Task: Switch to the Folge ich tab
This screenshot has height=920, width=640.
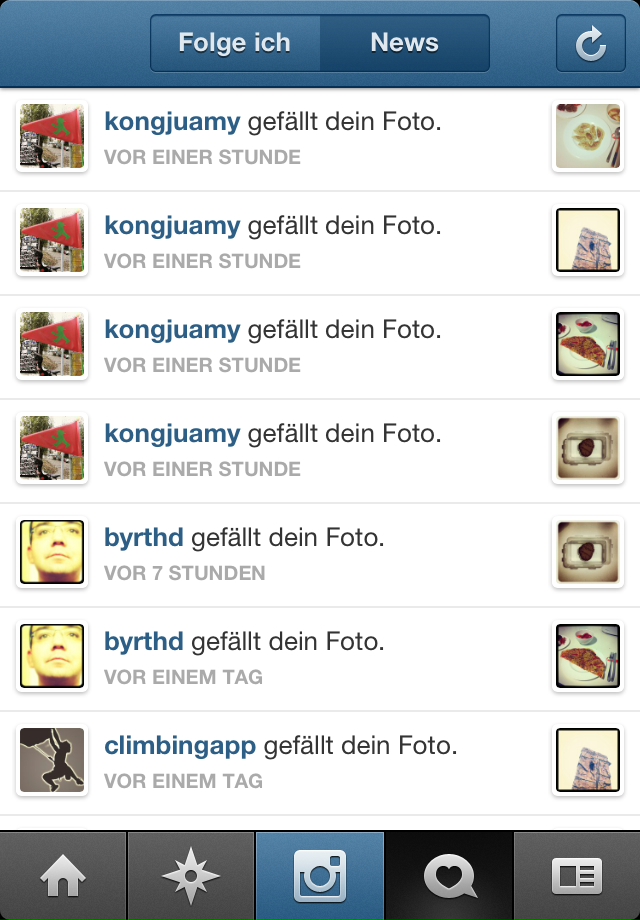Action: [x=235, y=43]
